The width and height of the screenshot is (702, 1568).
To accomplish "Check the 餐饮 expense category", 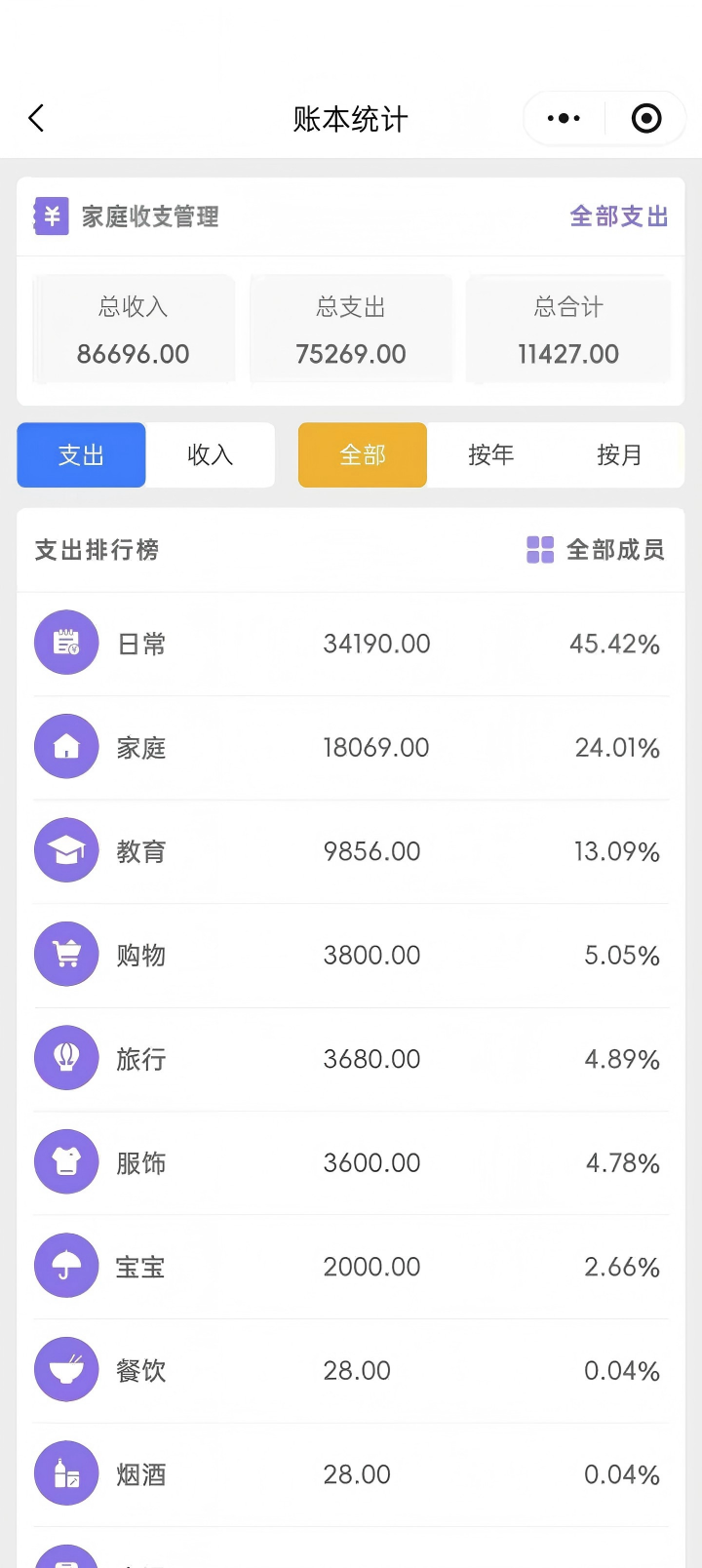I will pyautogui.click(x=351, y=1371).
